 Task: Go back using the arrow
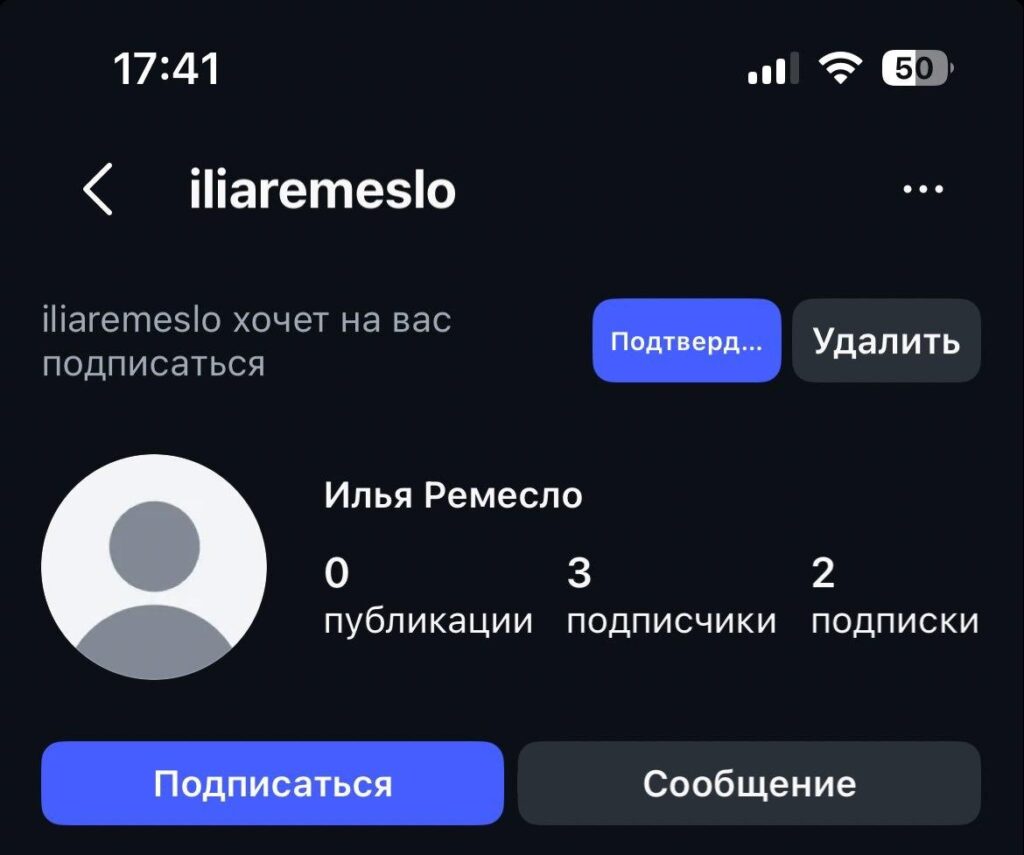(x=98, y=189)
